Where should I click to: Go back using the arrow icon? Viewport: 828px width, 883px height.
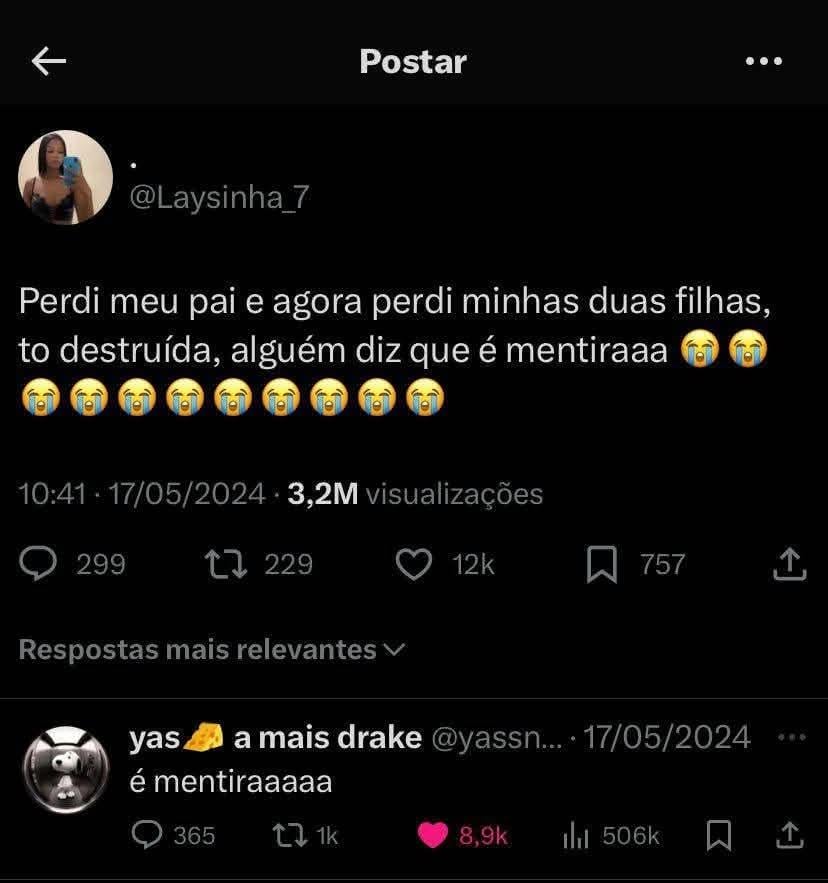48,62
